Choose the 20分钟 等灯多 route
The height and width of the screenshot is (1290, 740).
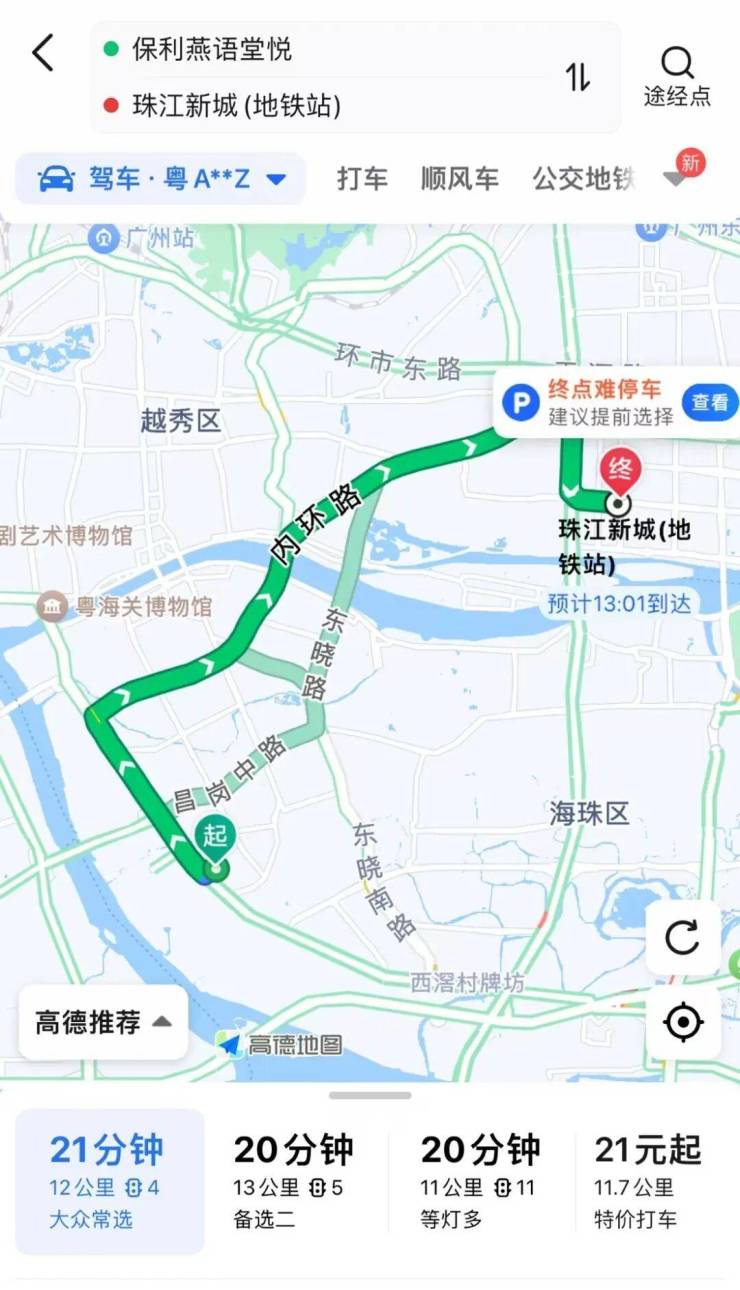481,1180
